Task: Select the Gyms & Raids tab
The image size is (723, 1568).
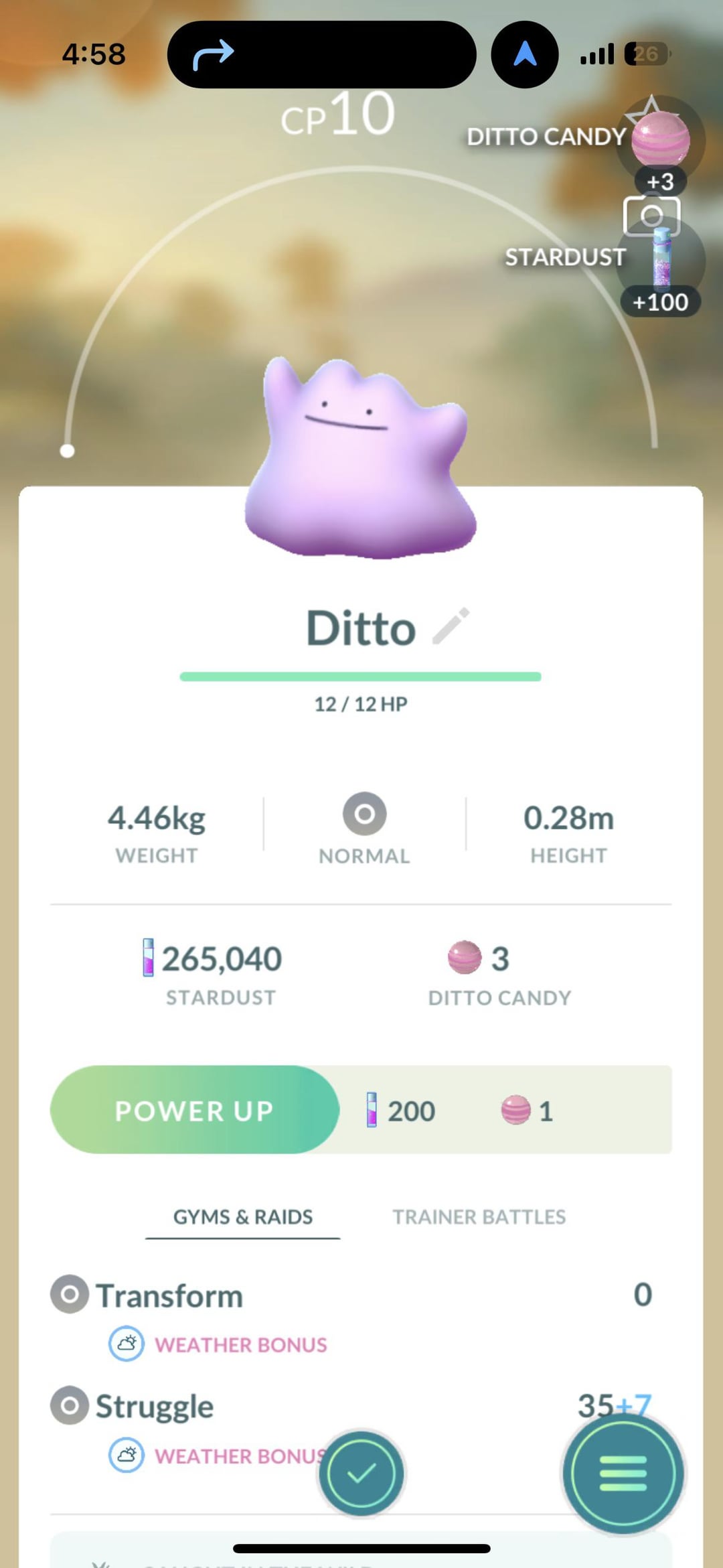Action: [243, 1217]
